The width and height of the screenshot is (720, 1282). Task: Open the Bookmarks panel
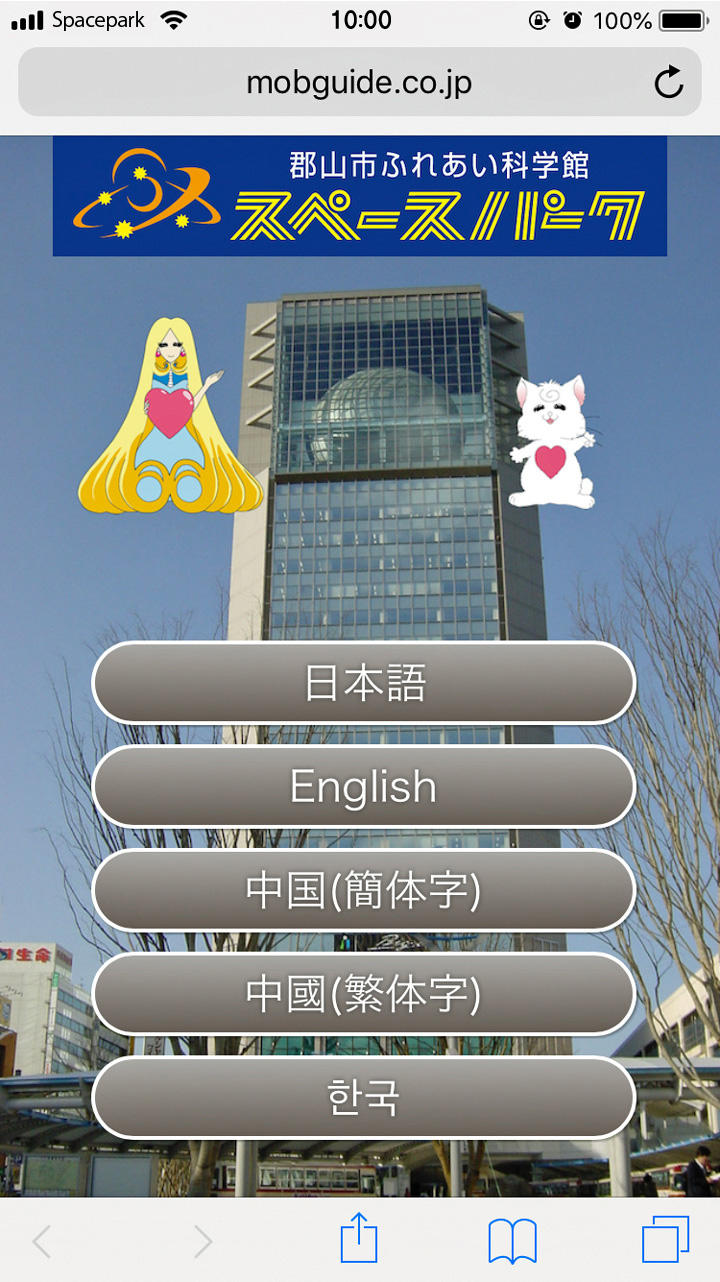[513, 1238]
